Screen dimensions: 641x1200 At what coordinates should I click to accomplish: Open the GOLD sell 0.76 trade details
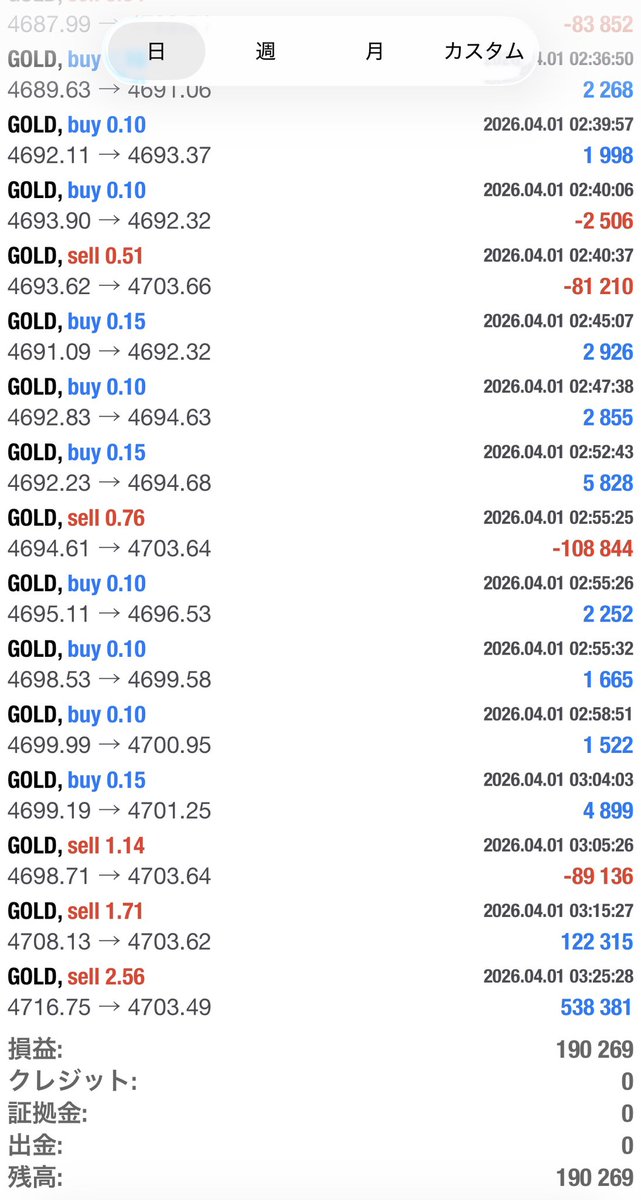[320, 533]
